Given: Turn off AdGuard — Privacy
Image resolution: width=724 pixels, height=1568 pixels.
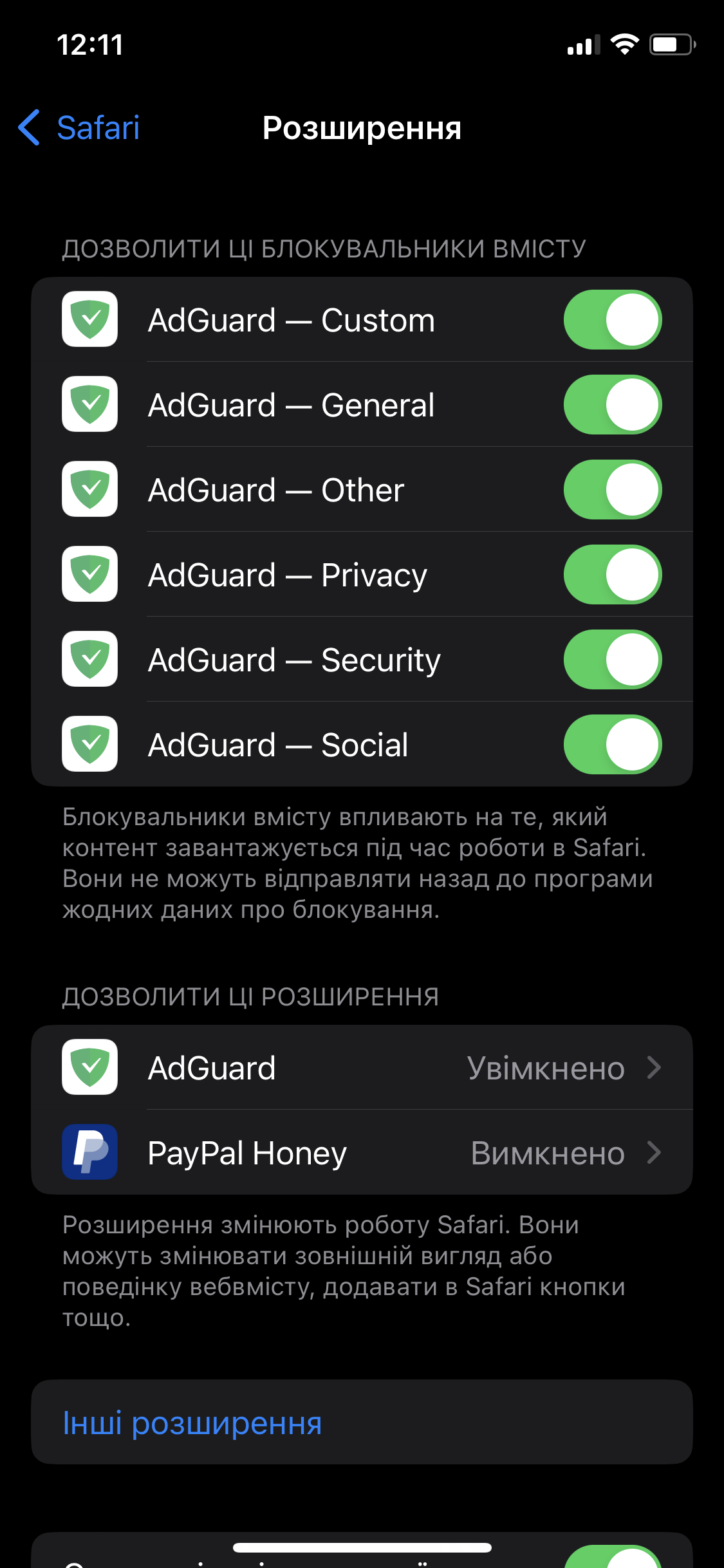Looking at the screenshot, I should pos(613,575).
